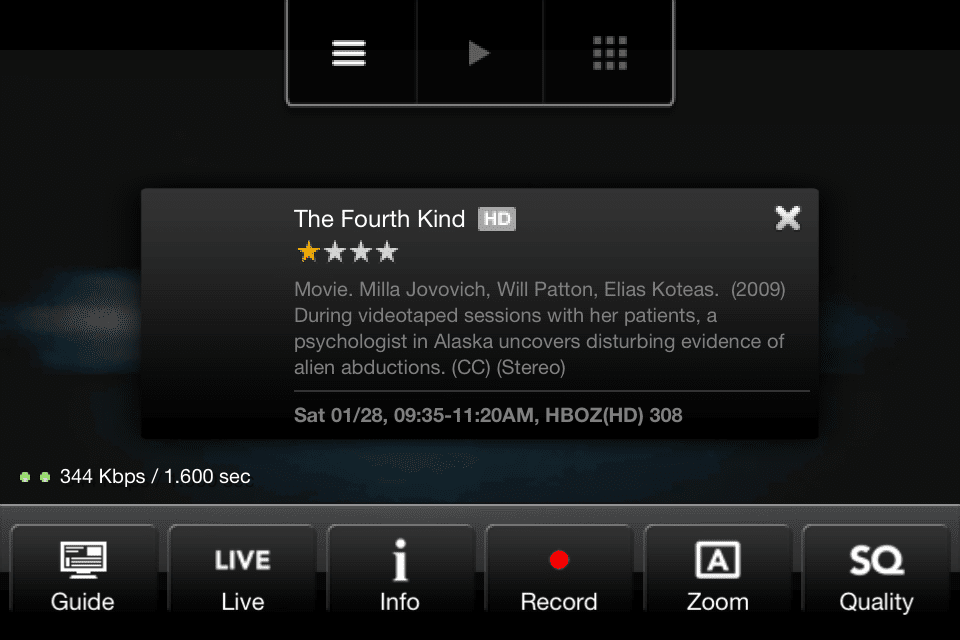This screenshot has height=640, width=960.
Task: Open the hamburger menu at top
Action: coord(349,53)
